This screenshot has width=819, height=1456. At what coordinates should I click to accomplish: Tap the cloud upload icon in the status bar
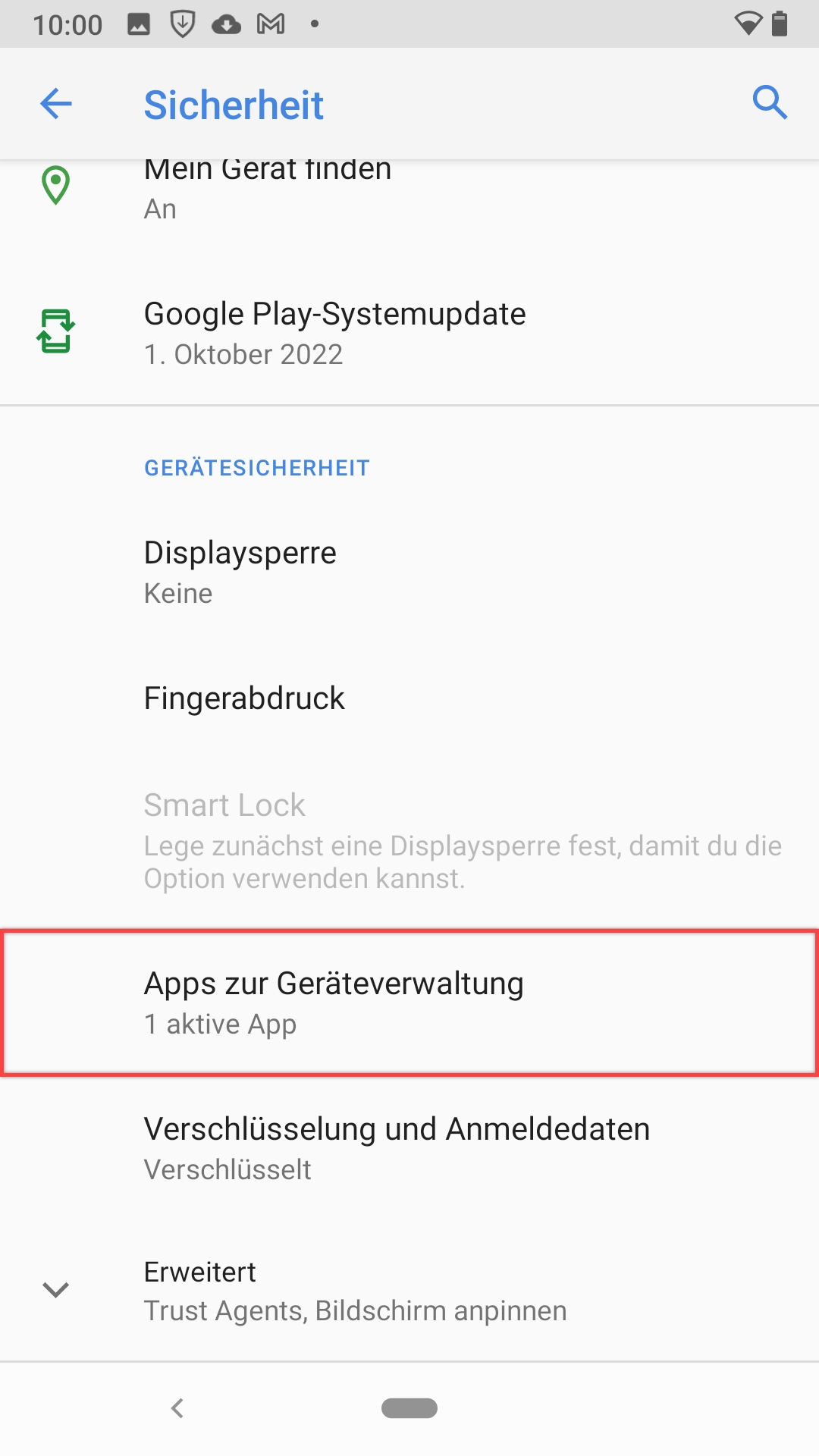point(224,23)
